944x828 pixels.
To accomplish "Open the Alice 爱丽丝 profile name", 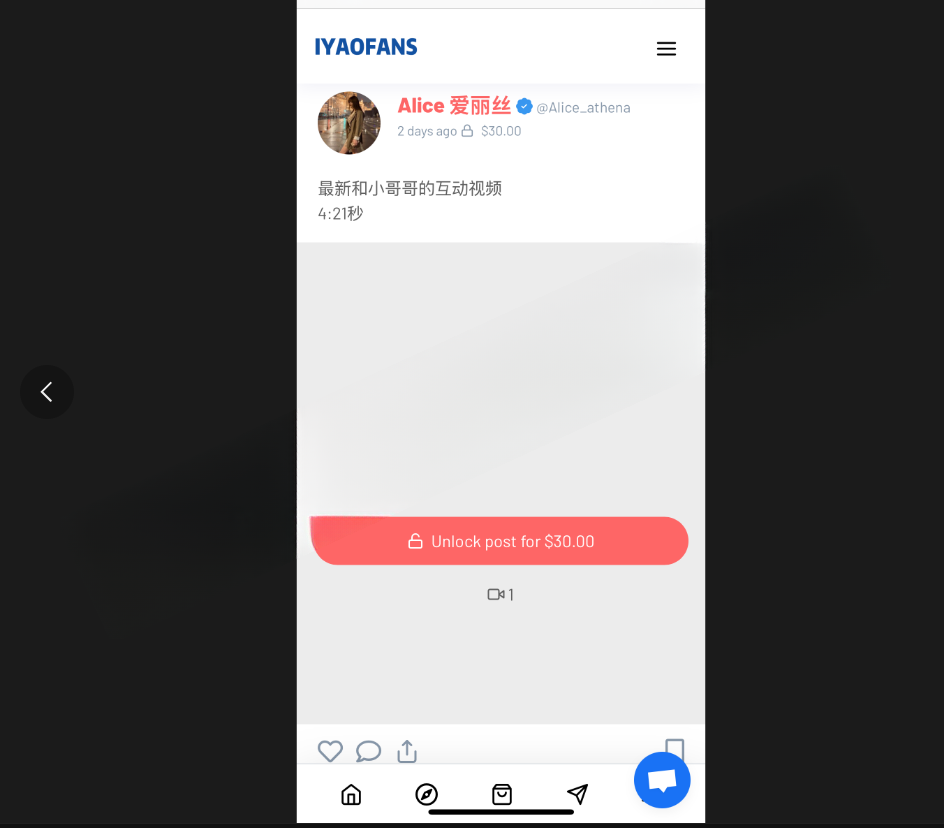I will point(454,106).
